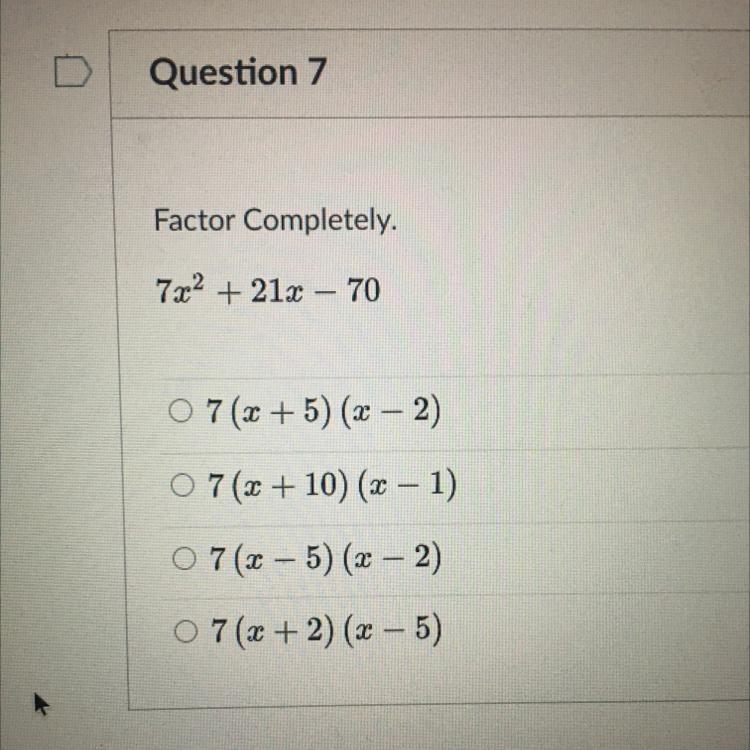Mark 7(x + 2)(x − 5) as answer

183,630
